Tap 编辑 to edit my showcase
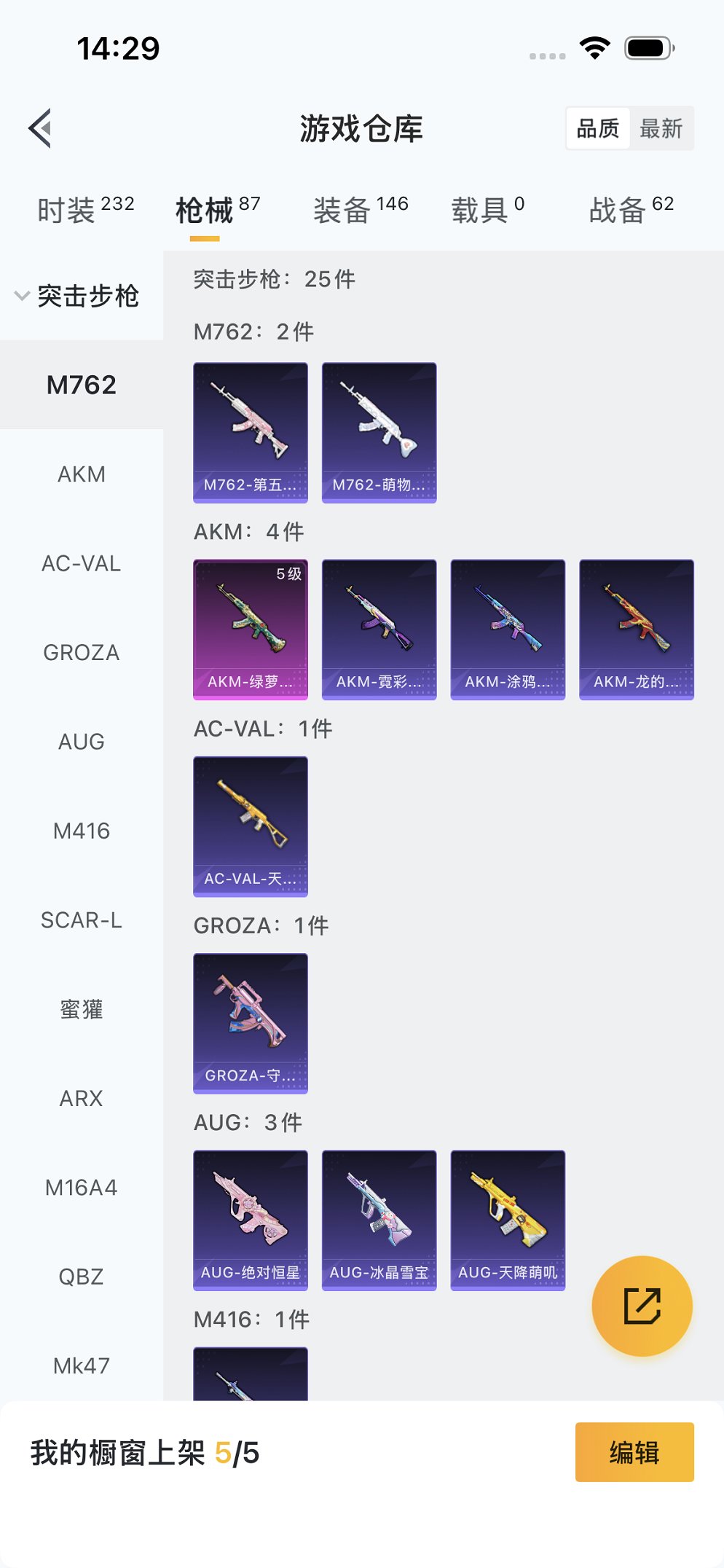This screenshot has width=724, height=1568. pyautogui.click(x=634, y=1452)
